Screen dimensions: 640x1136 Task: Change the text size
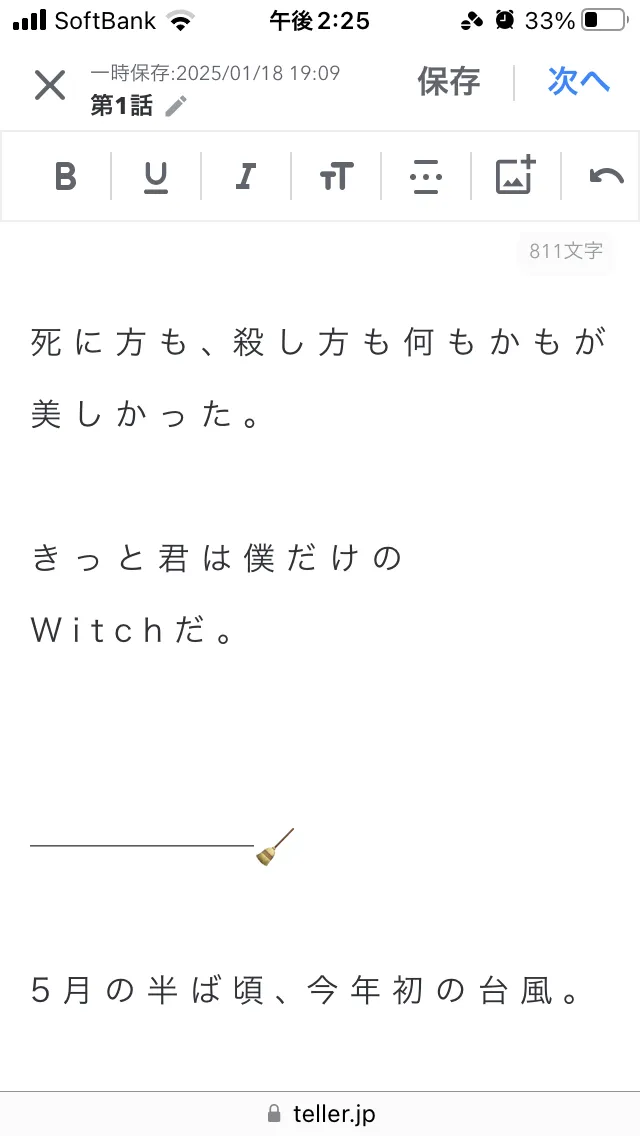(x=336, y=176)
